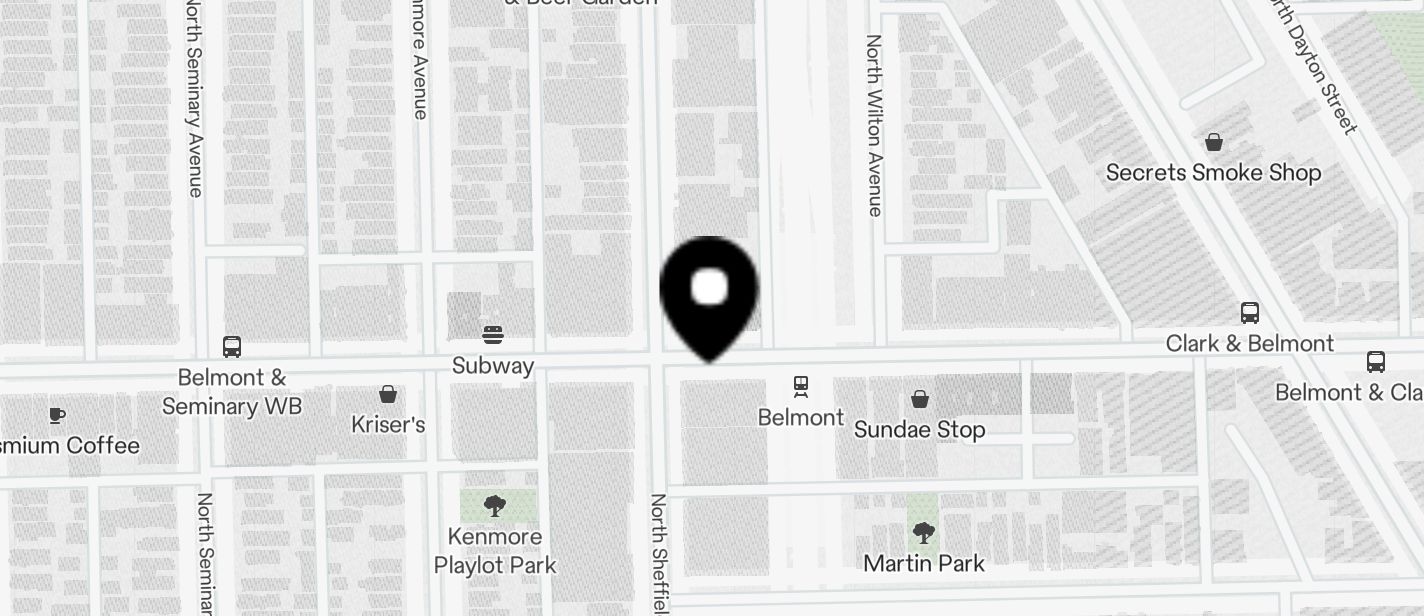The width and height of the screenshot is (1424, 616).
Task: Select Belmont & Seminary WB bus stop
Action: [232, 347]
